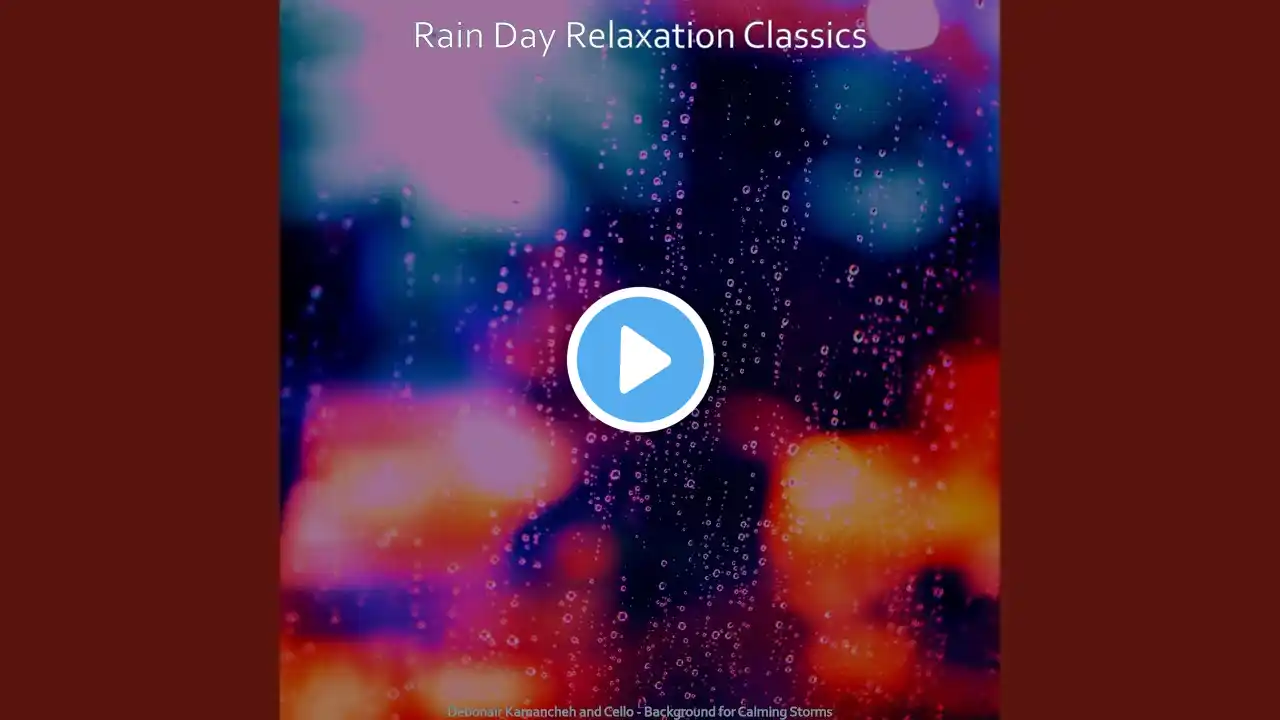Play the Rain Day Relaxation Classics video
The height and width of the screenshot is (720, 1280).
point(640,360)
